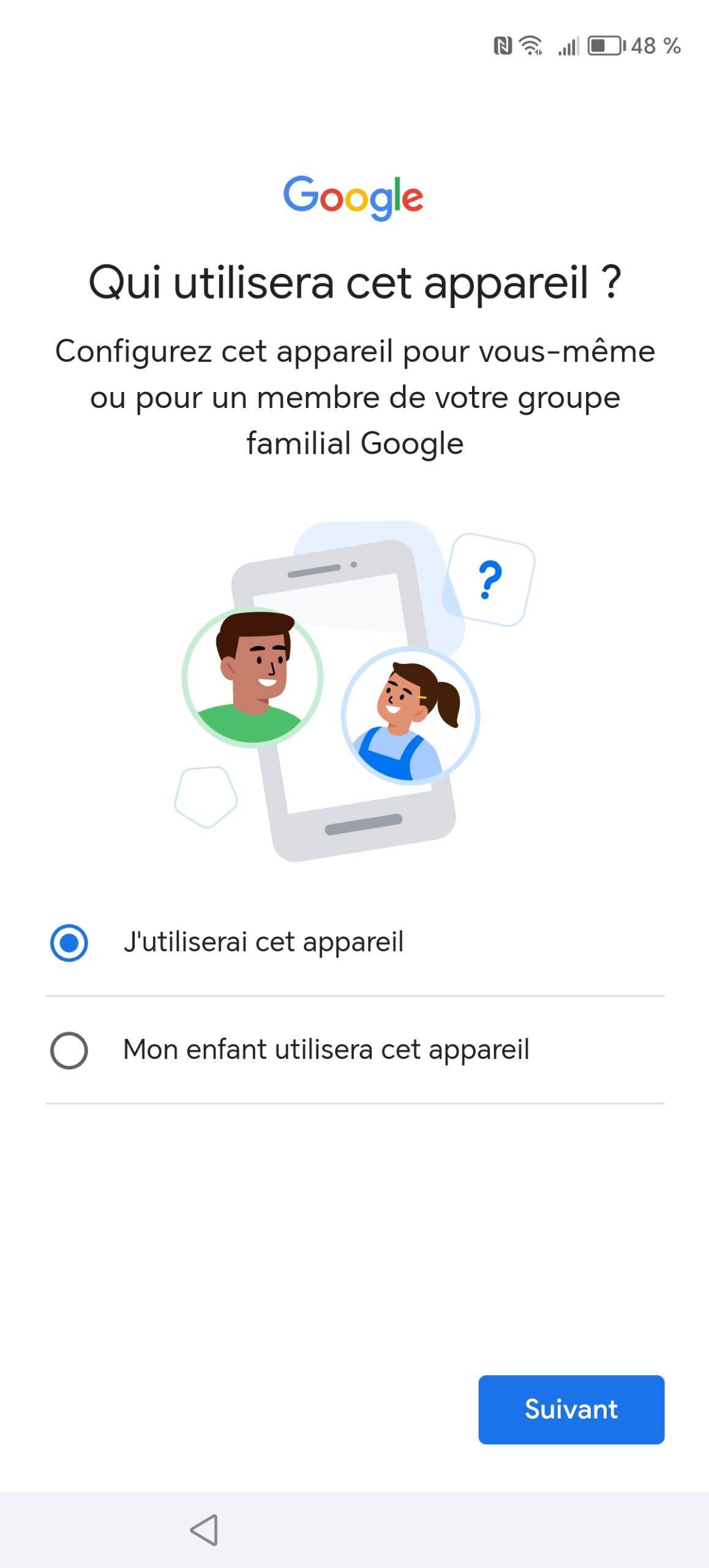The image size is (709, 1568).
Task: Tap the Suivant button
Action: [571, 1409]
